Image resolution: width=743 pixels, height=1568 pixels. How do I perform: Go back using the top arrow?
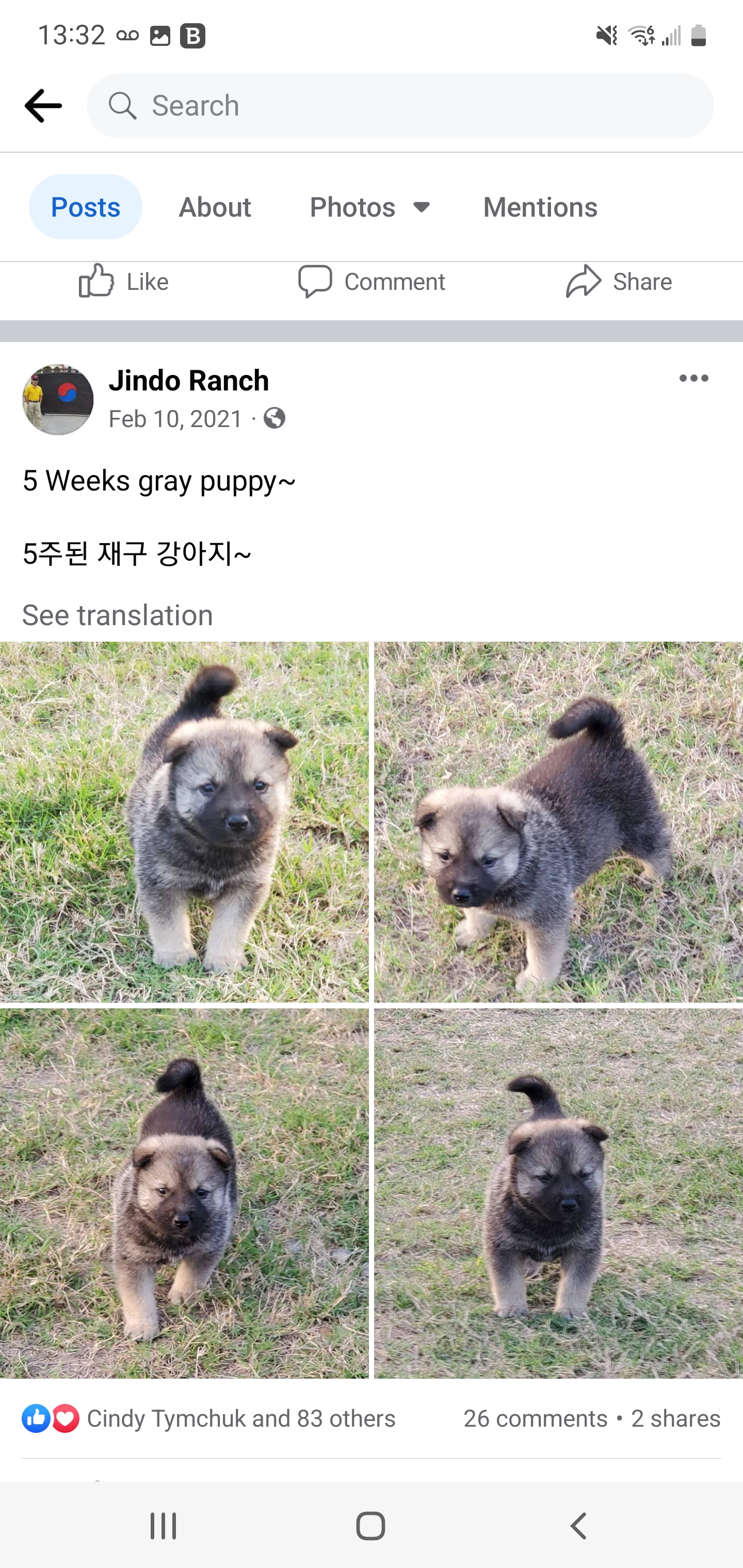[x=43, y=106]
